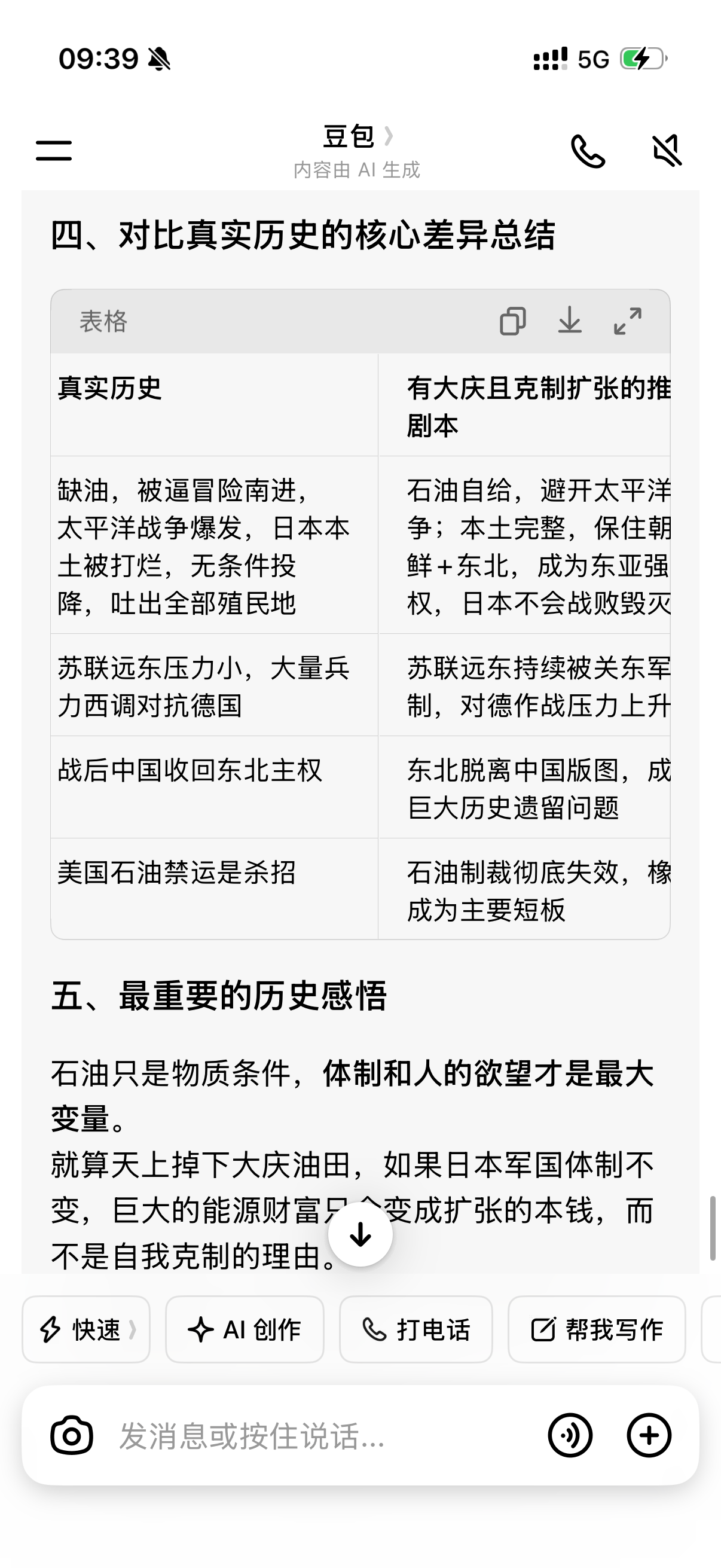Open AI 创作 chip
This screenshot has height=1568, width=721.
tap(245, 1329)
